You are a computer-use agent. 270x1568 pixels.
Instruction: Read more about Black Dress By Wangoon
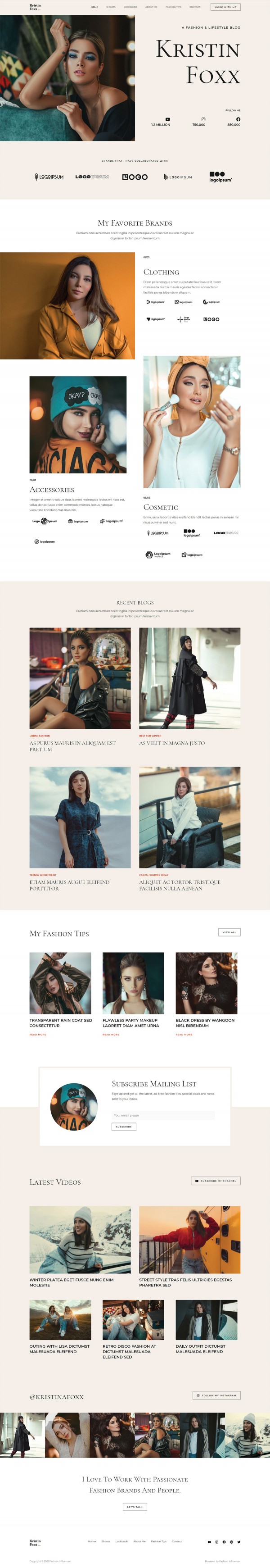[184, 1034]
